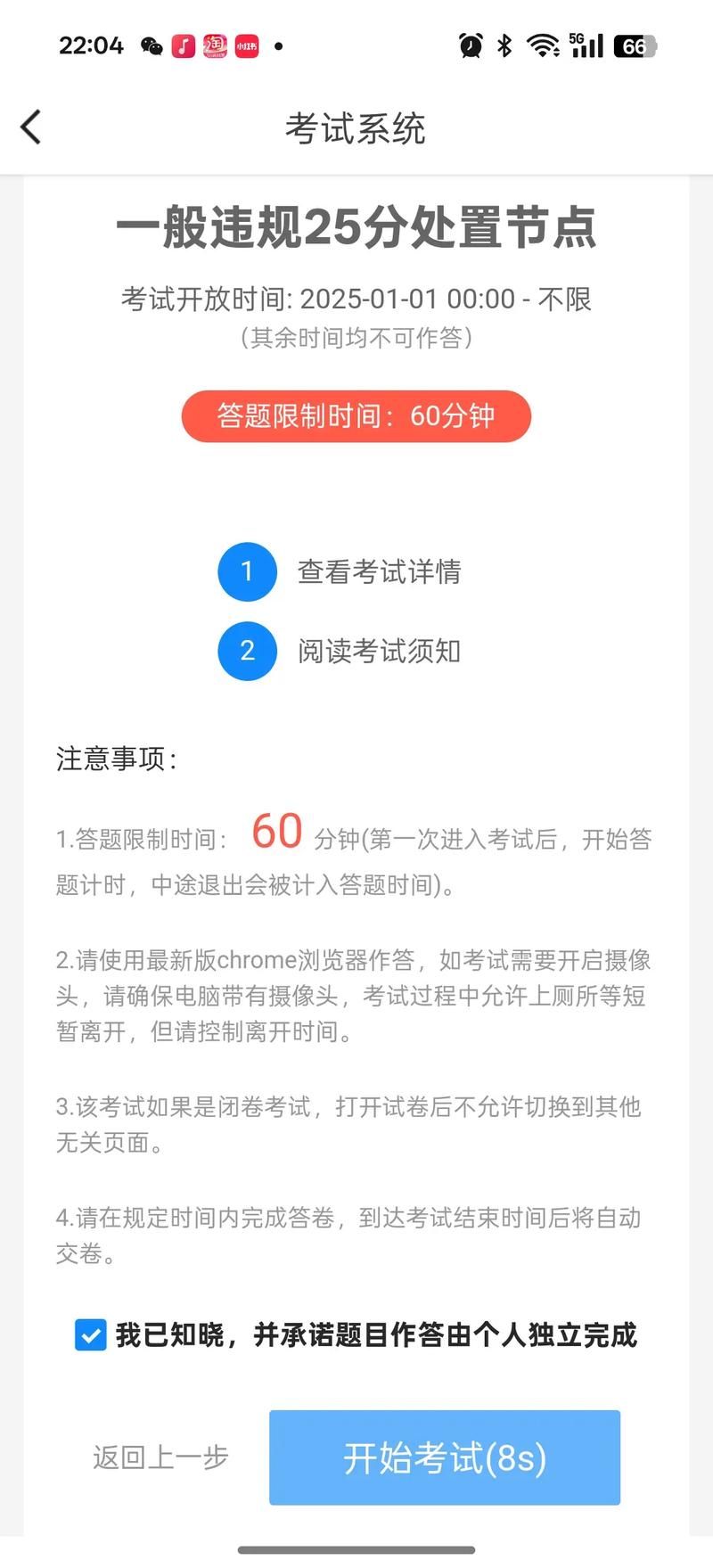Tap the 考试系统 title bar

356,128
